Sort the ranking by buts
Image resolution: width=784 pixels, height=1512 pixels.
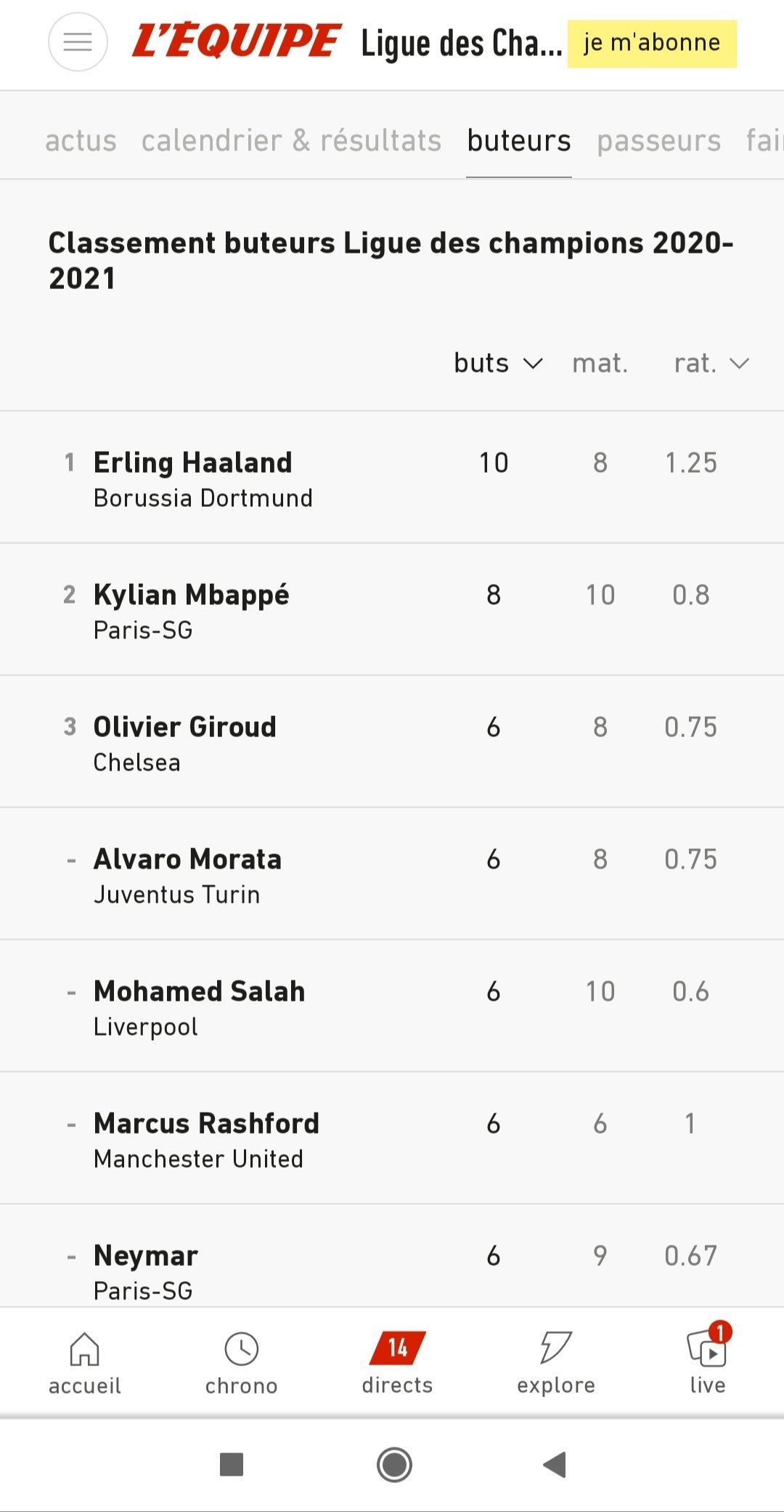point(497,363)
